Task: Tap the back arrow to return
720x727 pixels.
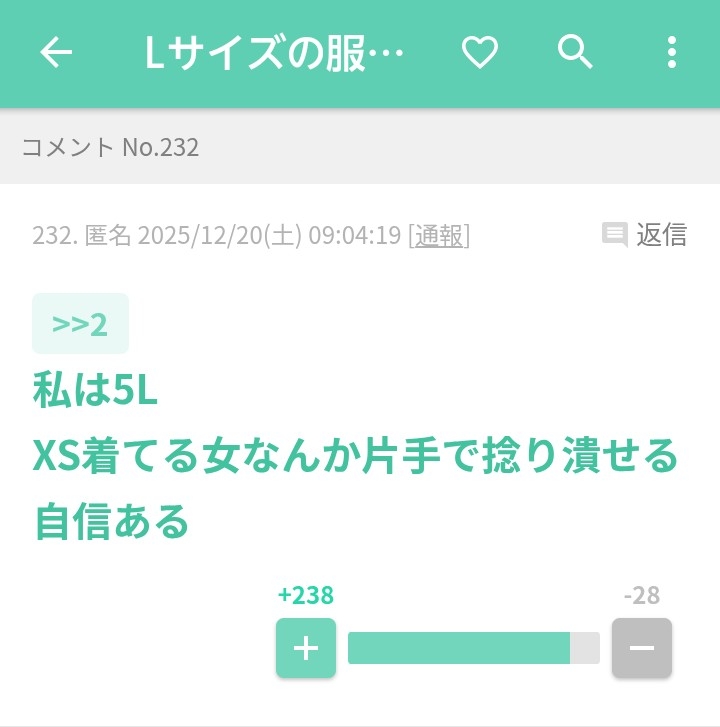Action: [58, 54]
